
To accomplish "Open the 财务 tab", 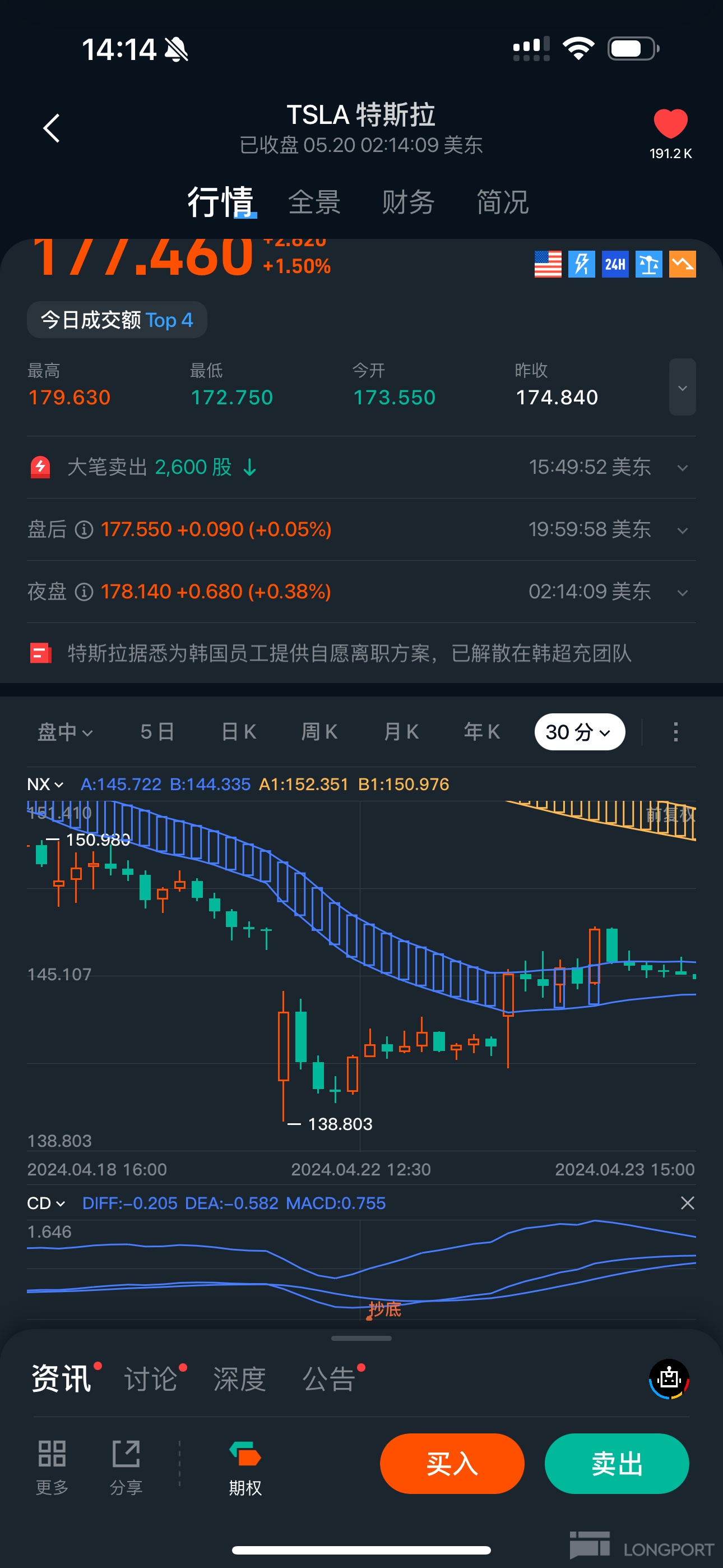I will [x=408, y=202].
